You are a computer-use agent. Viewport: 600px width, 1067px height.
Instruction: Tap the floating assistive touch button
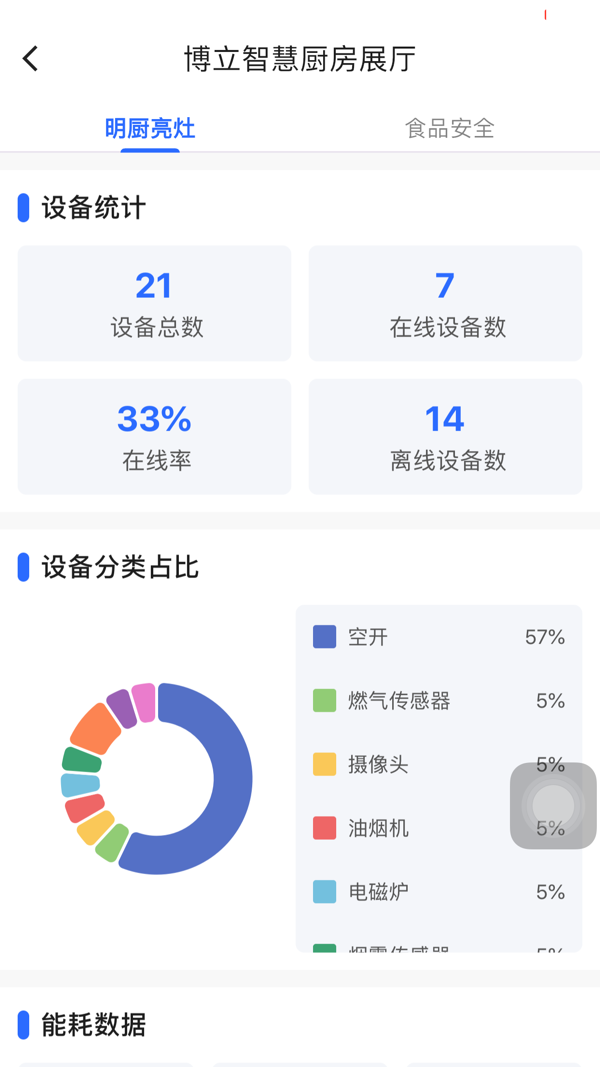click(x=553, y=805)
